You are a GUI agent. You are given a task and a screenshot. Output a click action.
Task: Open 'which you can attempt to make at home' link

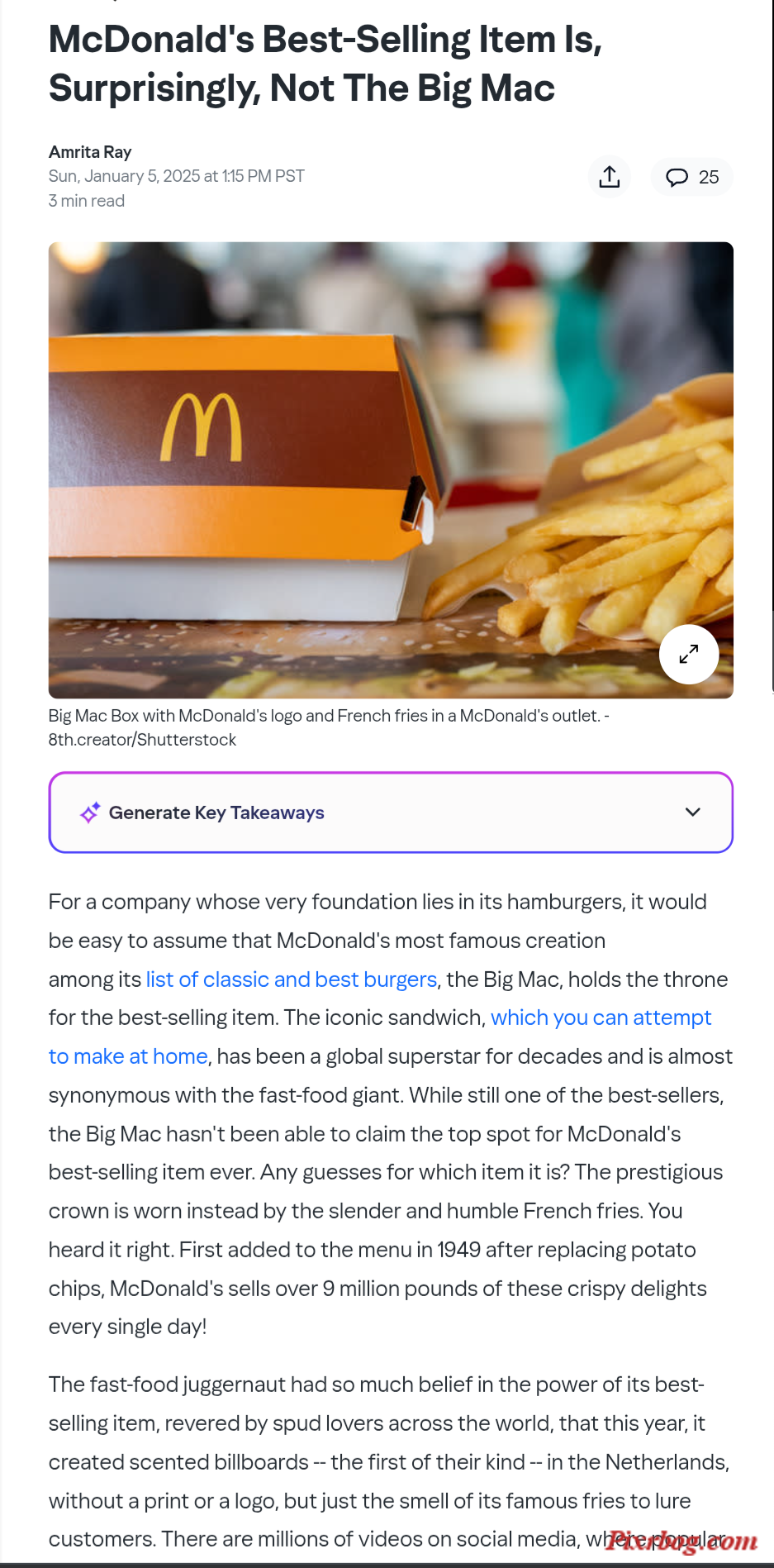click(601, 1018)
